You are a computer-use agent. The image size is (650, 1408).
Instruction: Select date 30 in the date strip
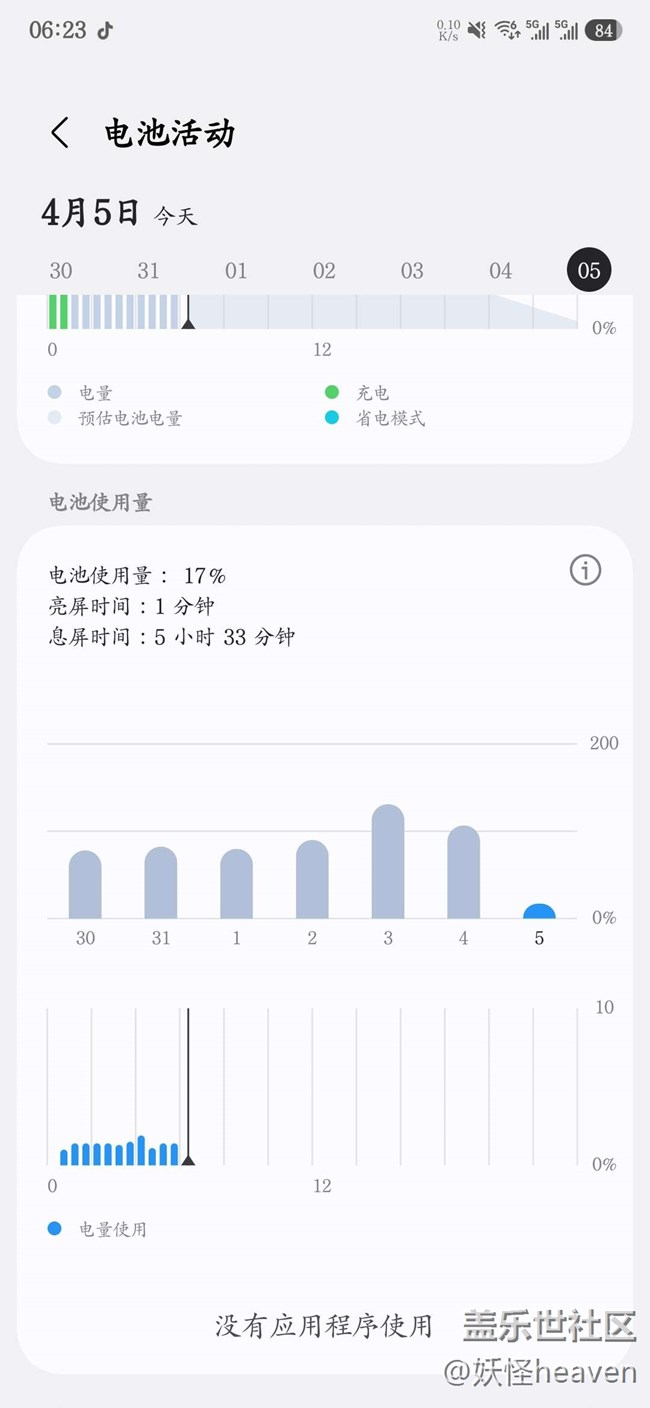tap(61, 271)
